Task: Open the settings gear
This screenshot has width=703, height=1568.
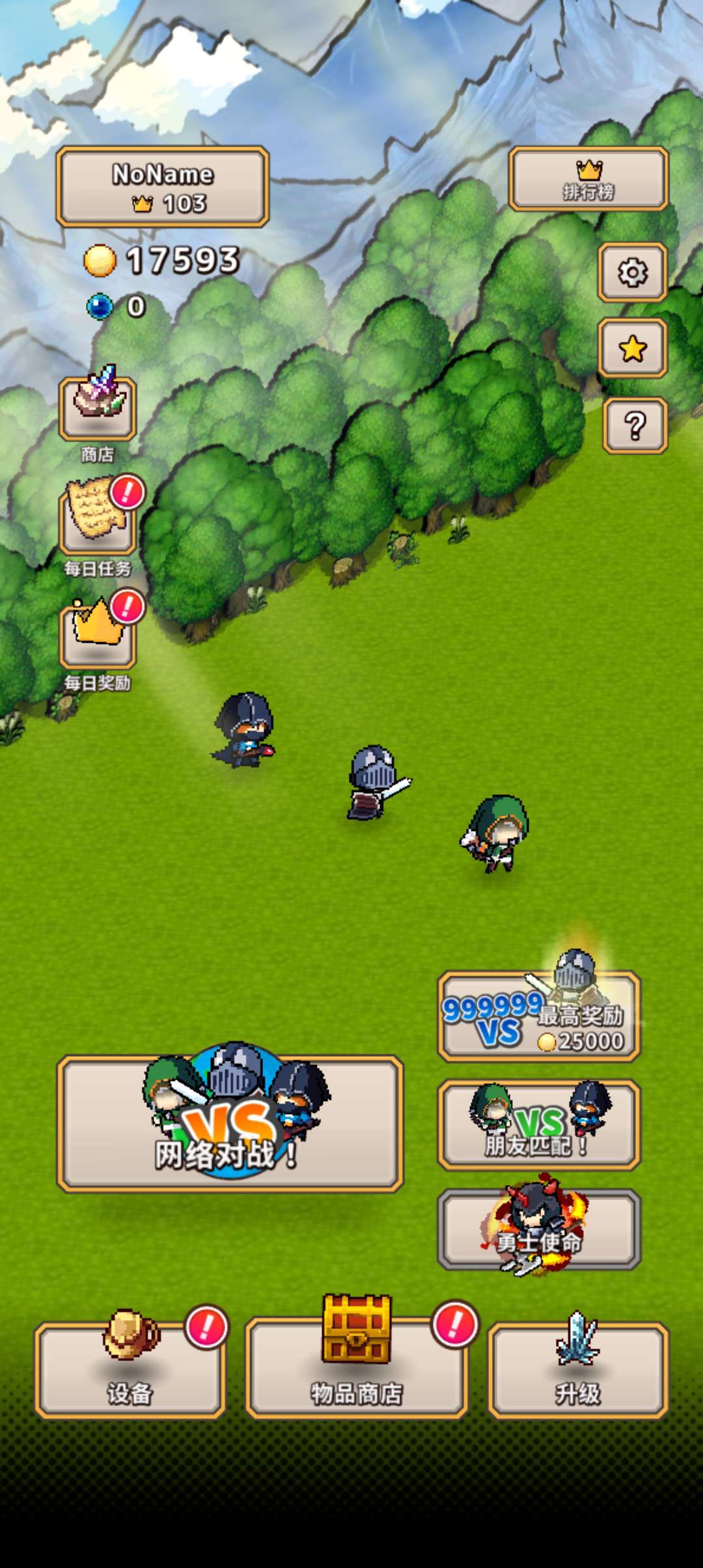Action: pyautogui.click(x=633, y=273)
